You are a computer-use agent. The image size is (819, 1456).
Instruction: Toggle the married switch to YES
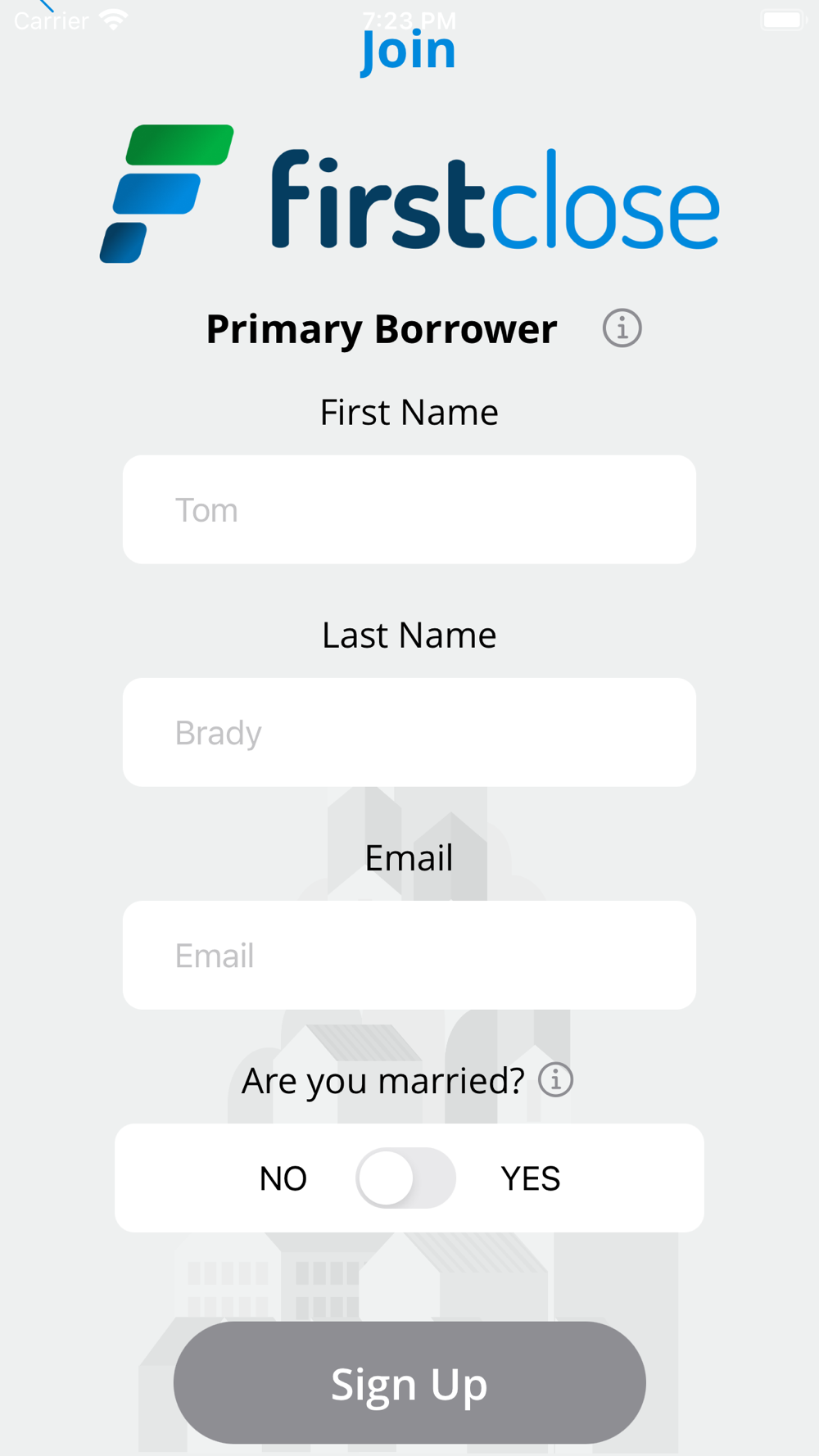coord(405,1178)
